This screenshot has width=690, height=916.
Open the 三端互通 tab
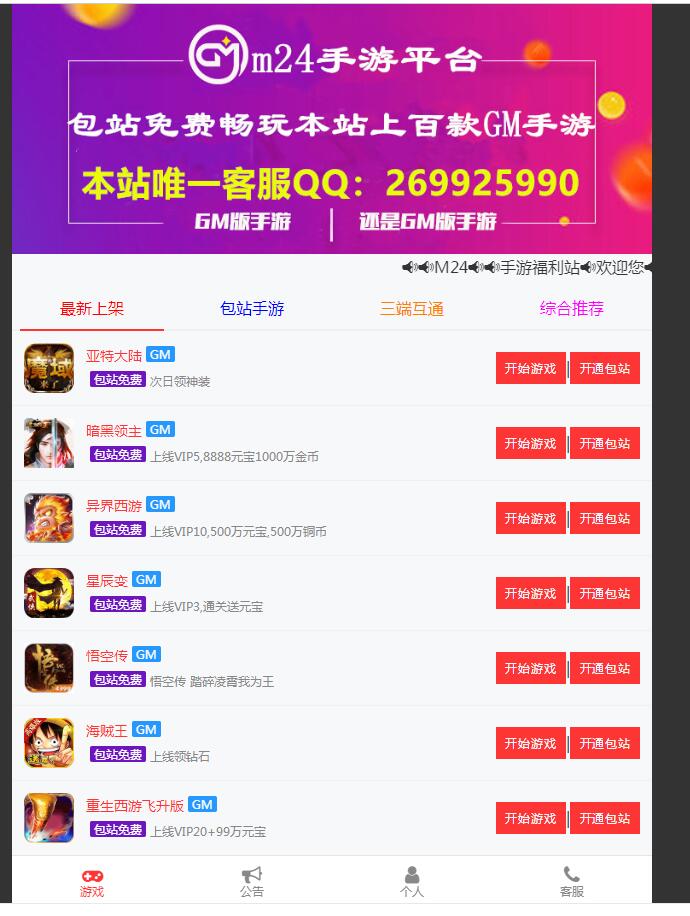click(x=411, y=309)
